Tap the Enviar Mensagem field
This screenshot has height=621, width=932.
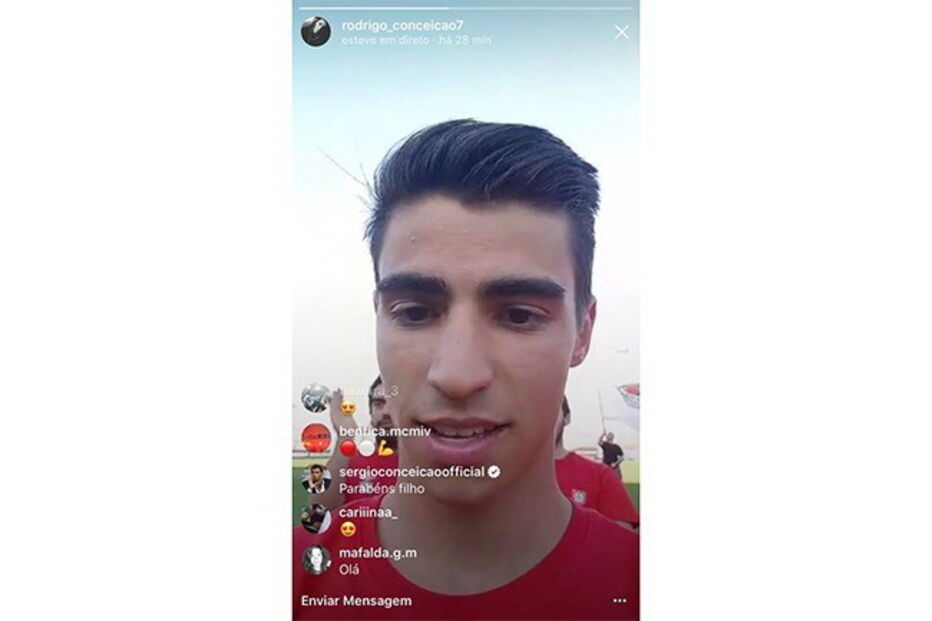pyautogui.click(x=357, y=601)
